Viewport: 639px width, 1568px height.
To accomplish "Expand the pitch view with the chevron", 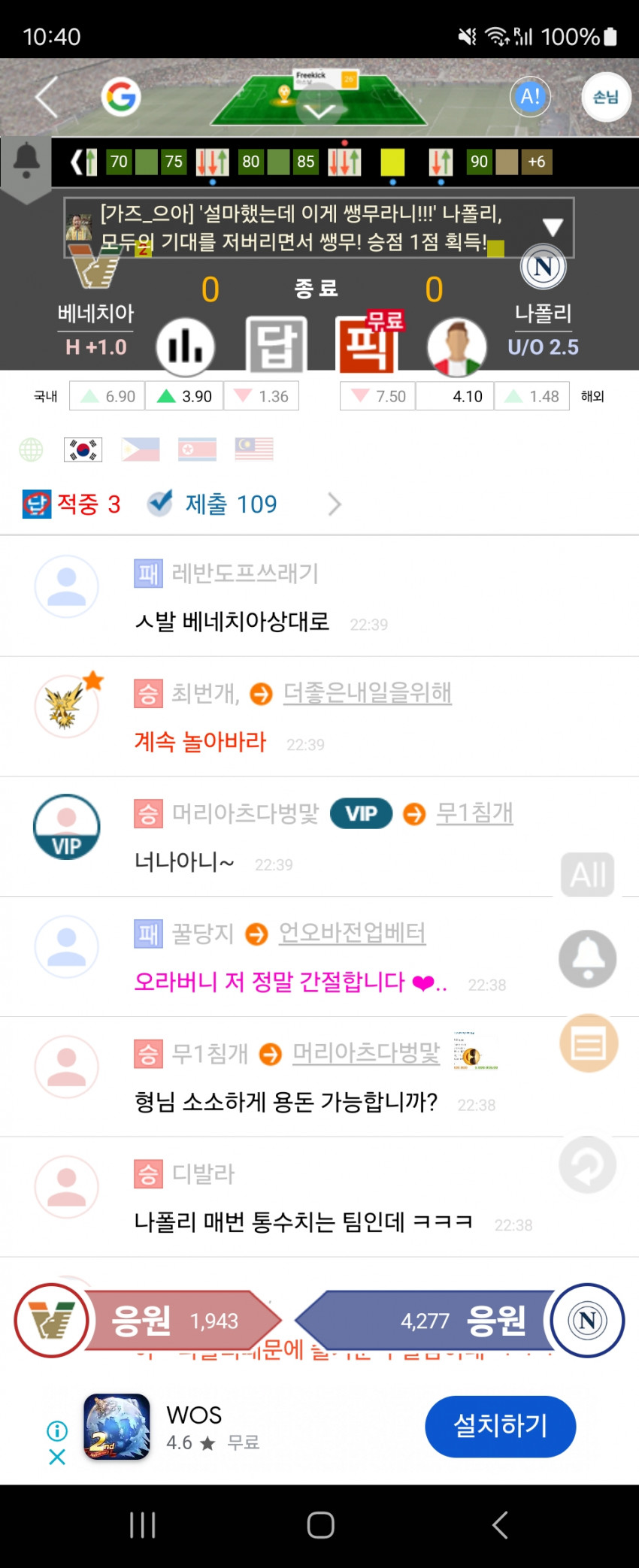I will [x=319, y=111].
